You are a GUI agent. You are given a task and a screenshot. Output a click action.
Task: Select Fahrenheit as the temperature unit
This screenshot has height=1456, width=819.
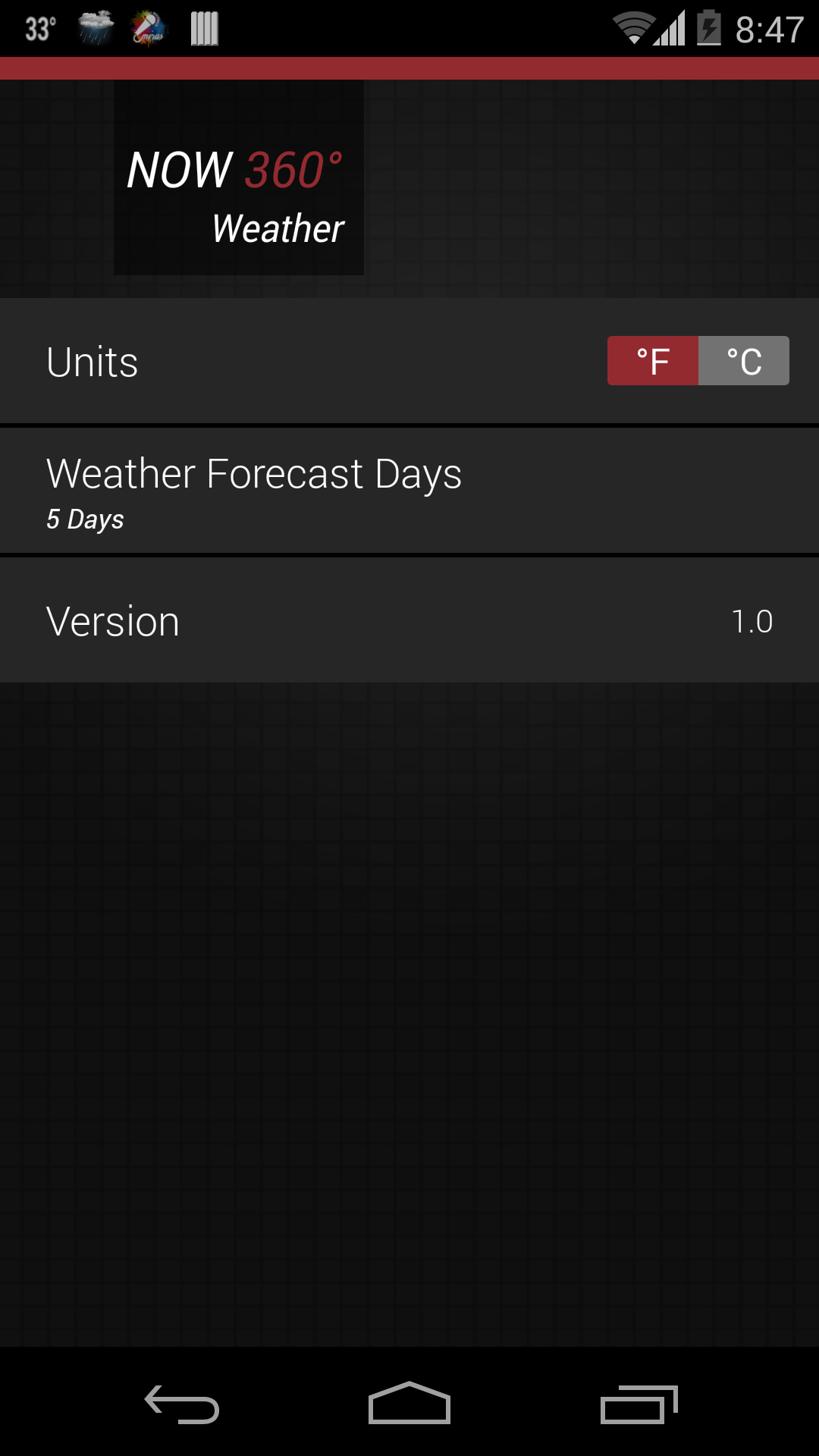tap(654, 361)
